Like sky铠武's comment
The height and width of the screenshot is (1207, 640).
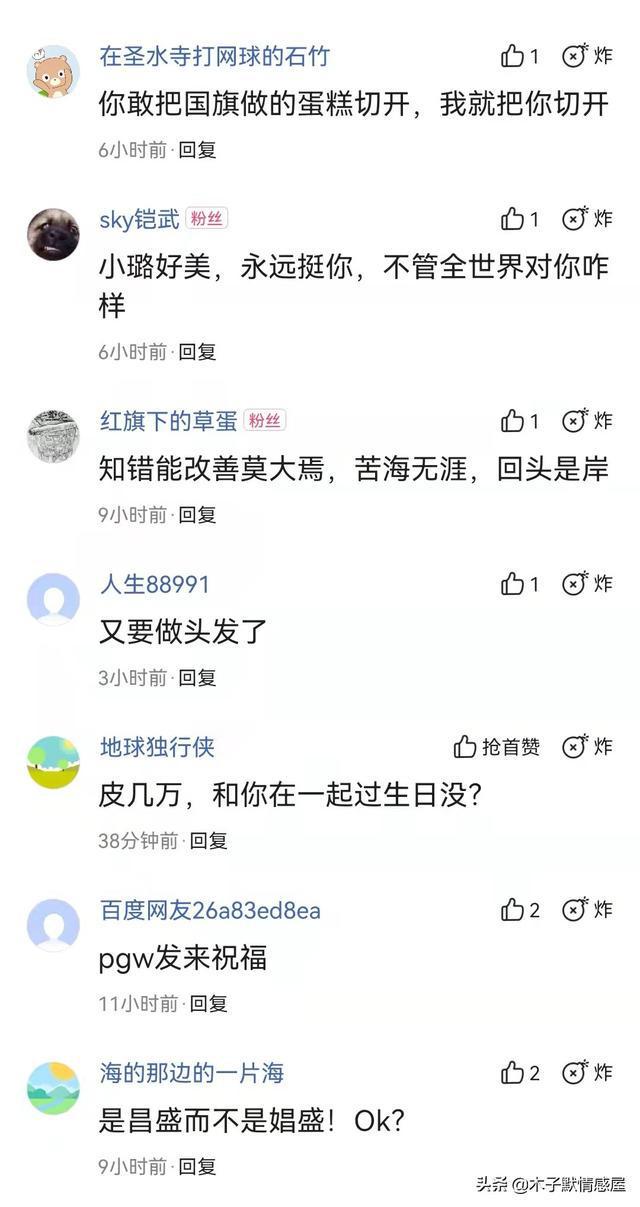tap(518, 219)
